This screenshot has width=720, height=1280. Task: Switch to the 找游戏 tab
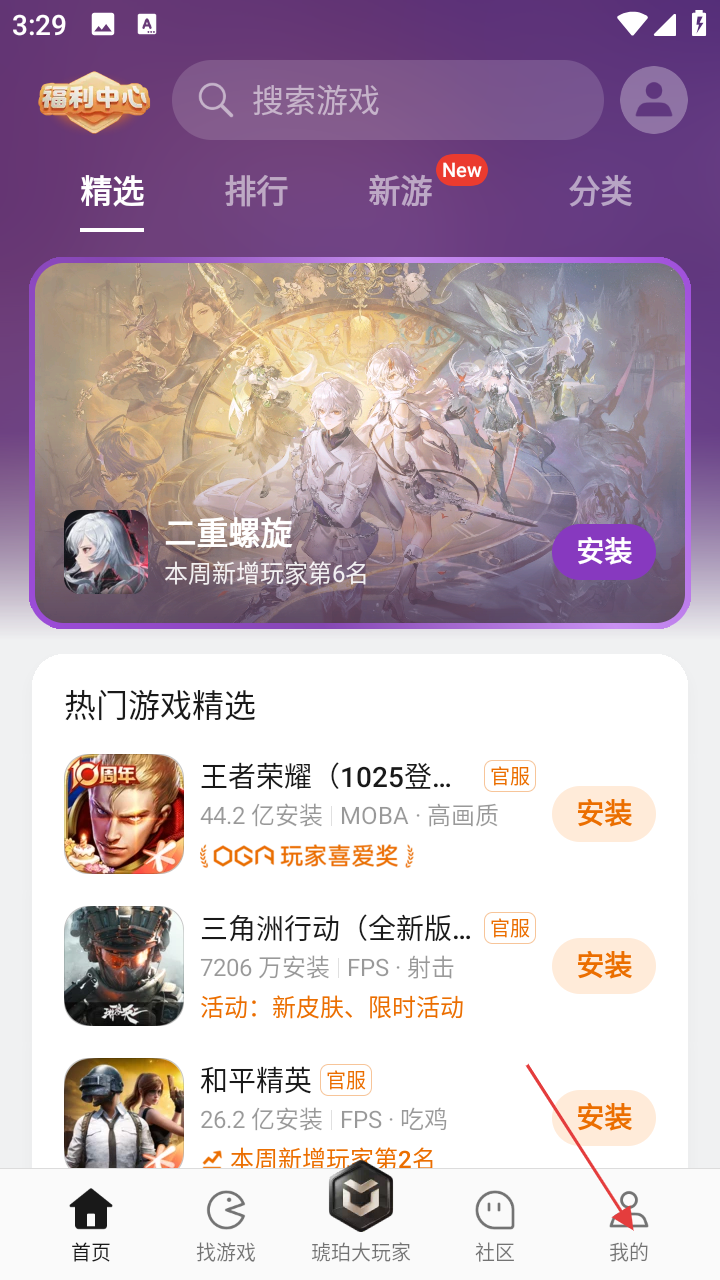[226, 1225]
